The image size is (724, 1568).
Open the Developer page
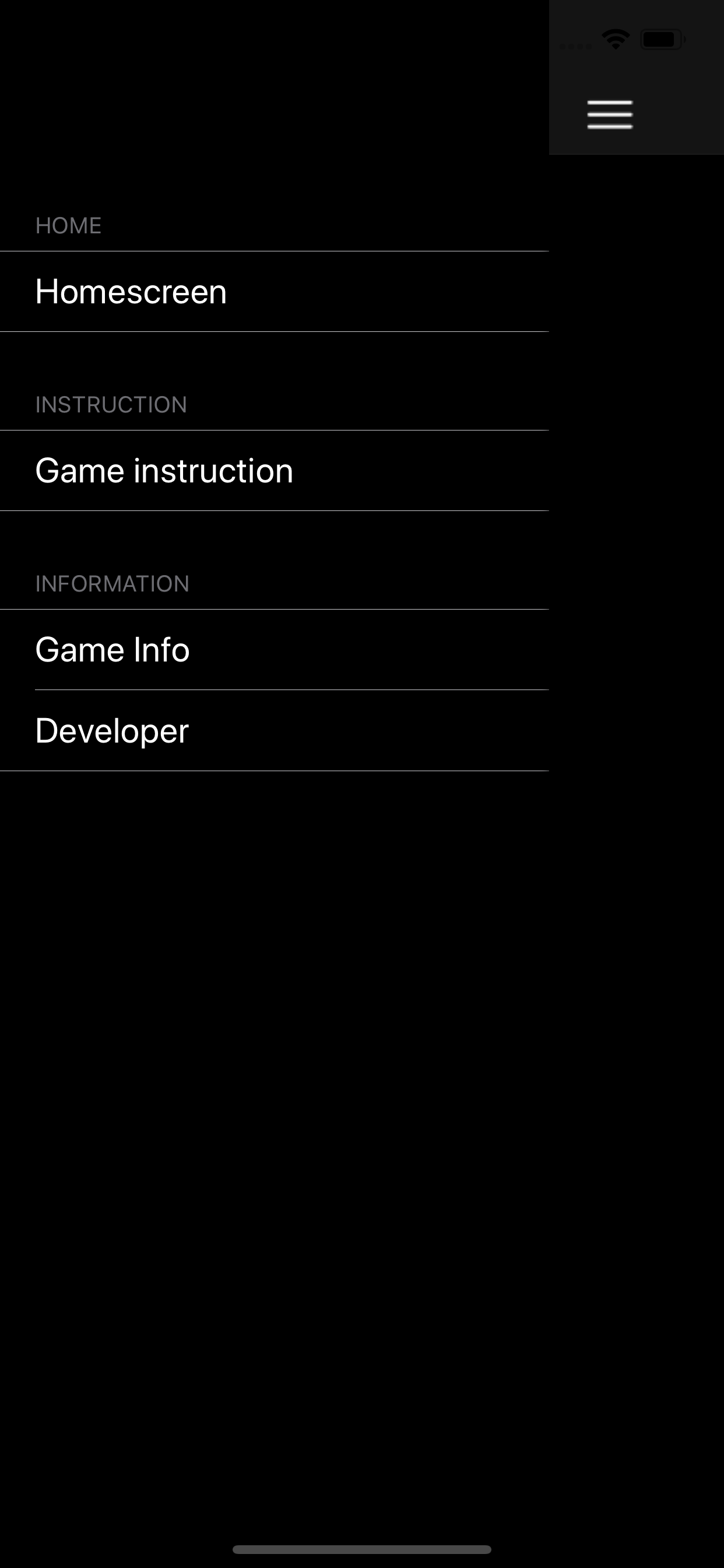tap(275, 730)
